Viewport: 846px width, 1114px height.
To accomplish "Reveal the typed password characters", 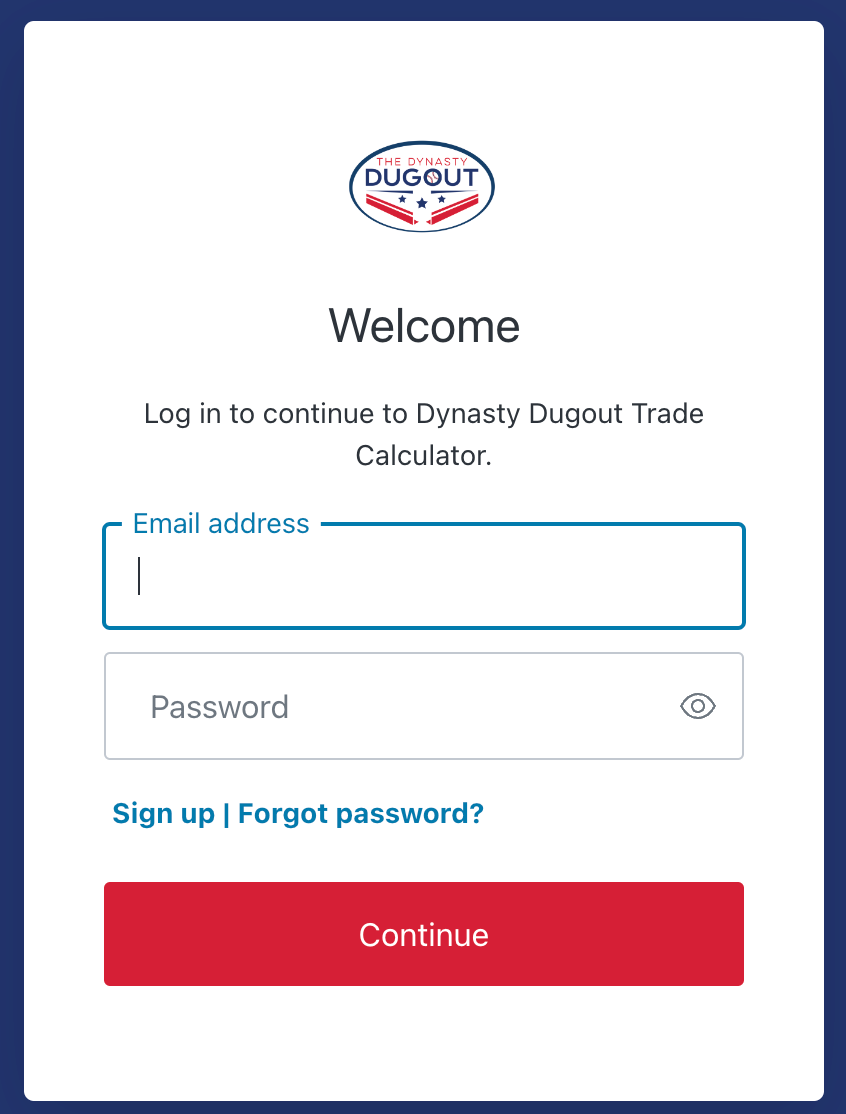I will 697,706.
